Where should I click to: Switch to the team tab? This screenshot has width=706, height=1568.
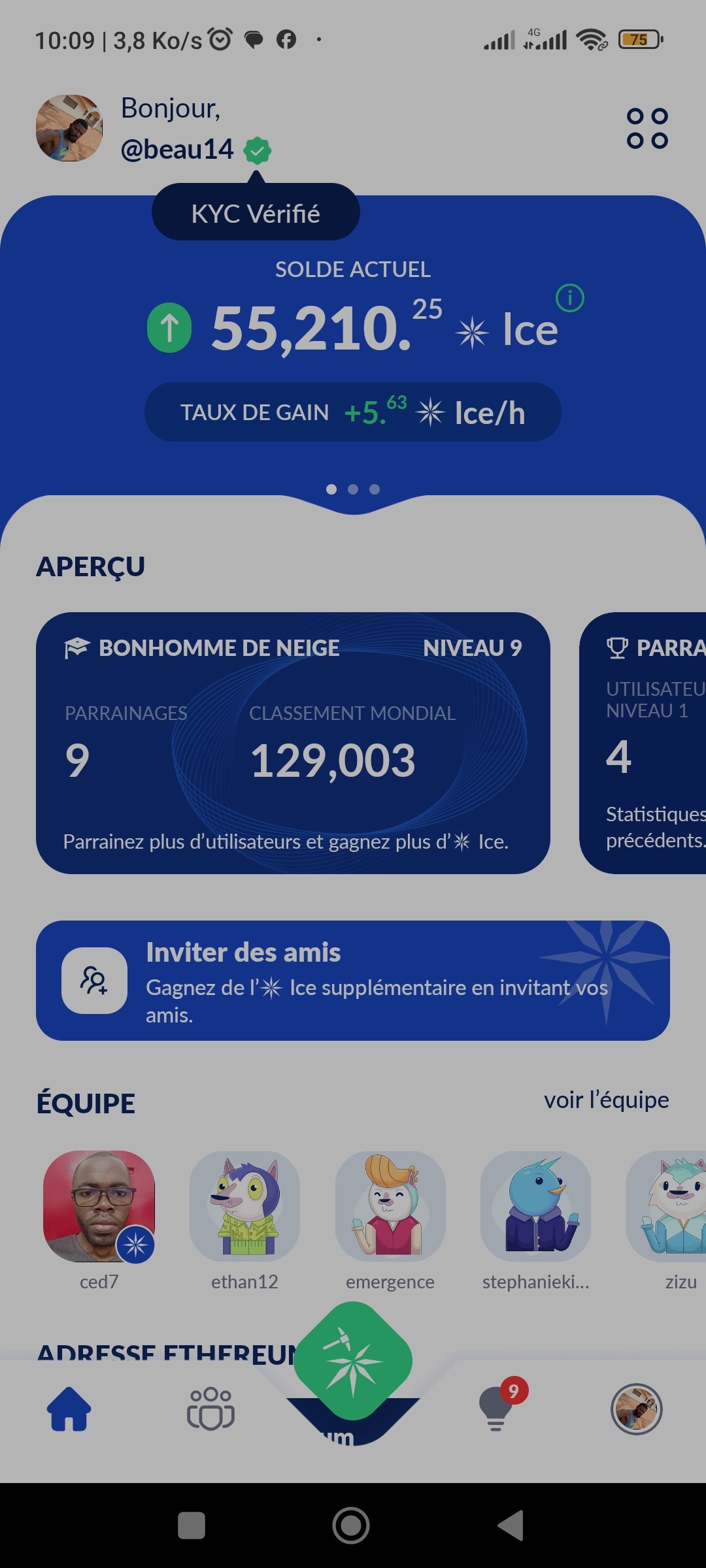tap(210, 1409)
